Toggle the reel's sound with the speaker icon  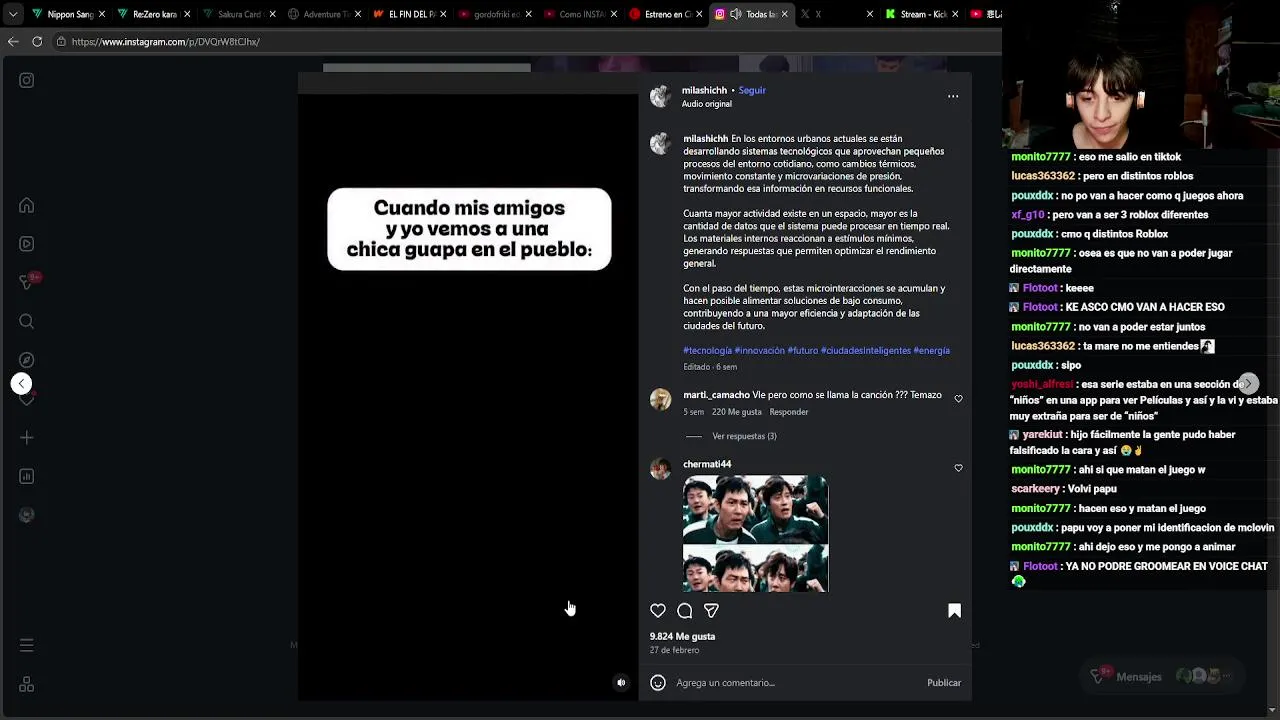(621, 683)
